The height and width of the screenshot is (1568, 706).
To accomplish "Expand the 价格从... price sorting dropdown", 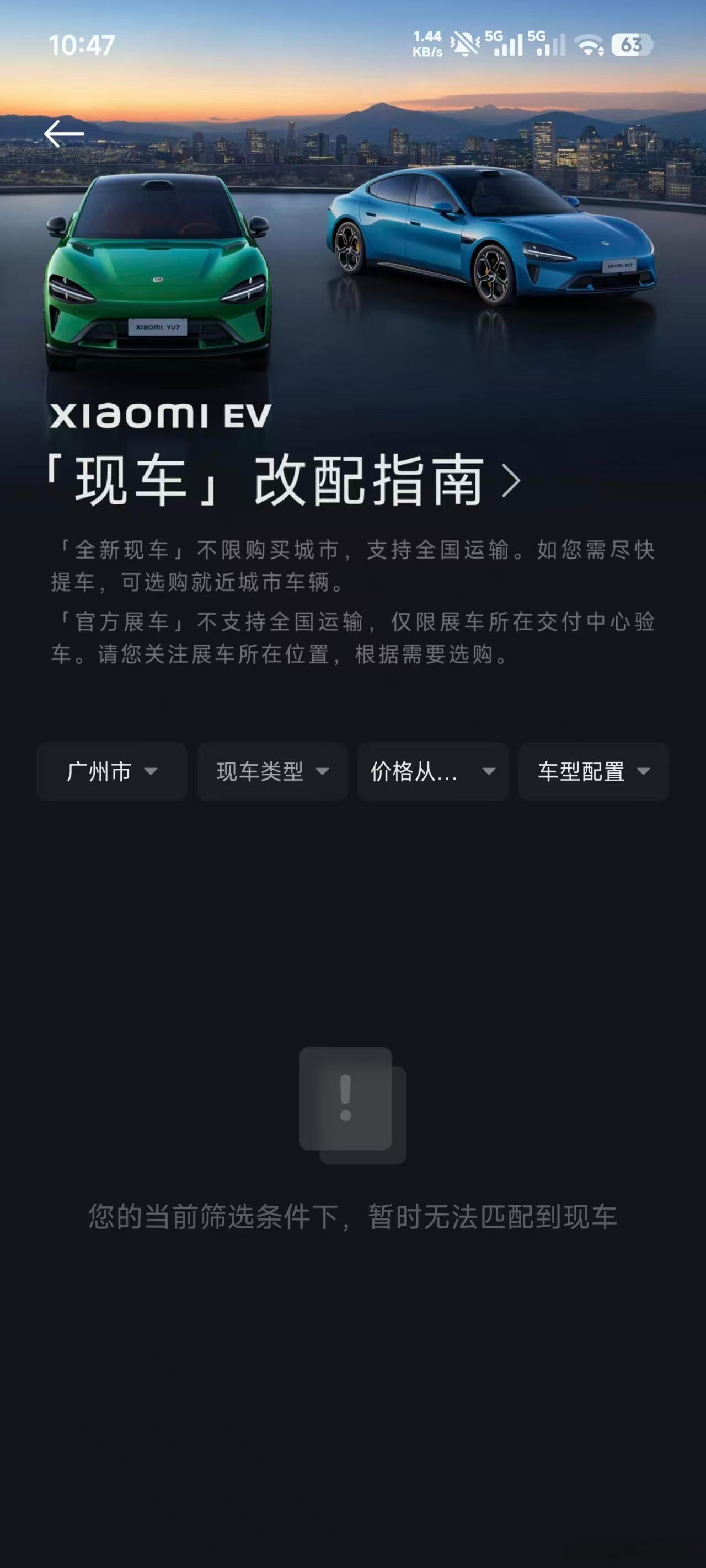I will pos(432,772).
